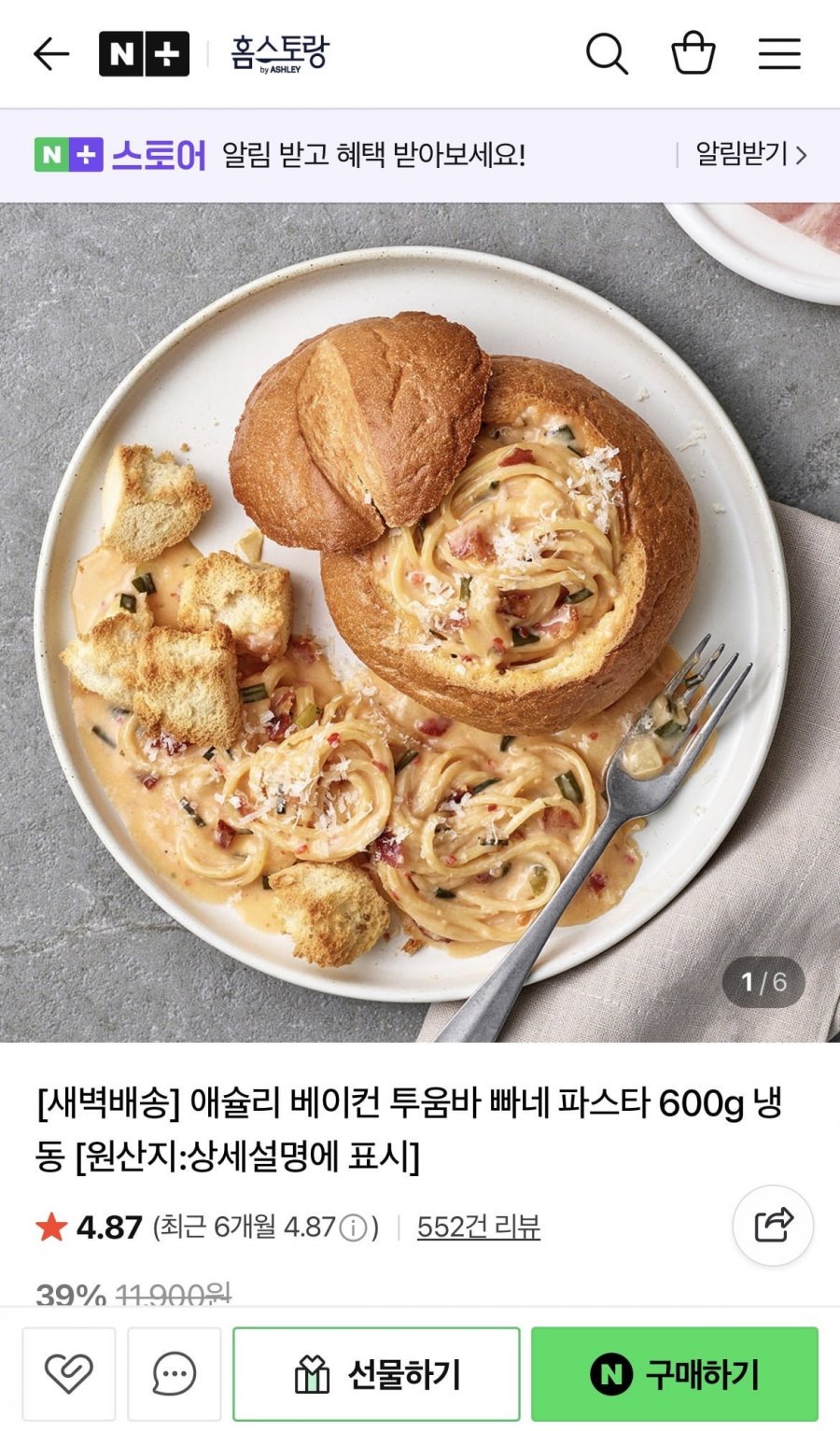
Task: Go back using the arrow icon
Action: [x=51, y=54]
